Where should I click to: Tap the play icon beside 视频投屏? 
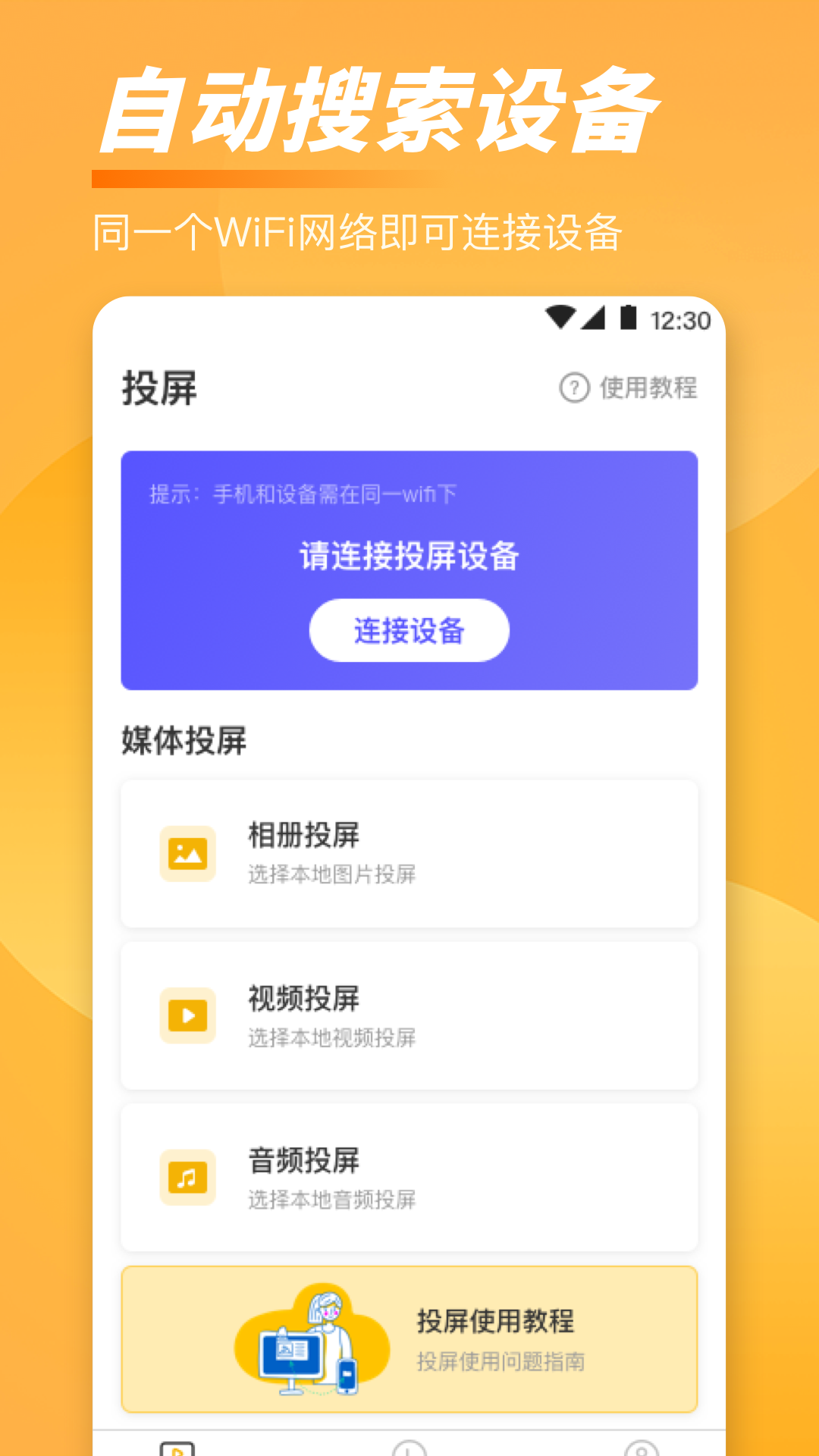point(187,1015)
